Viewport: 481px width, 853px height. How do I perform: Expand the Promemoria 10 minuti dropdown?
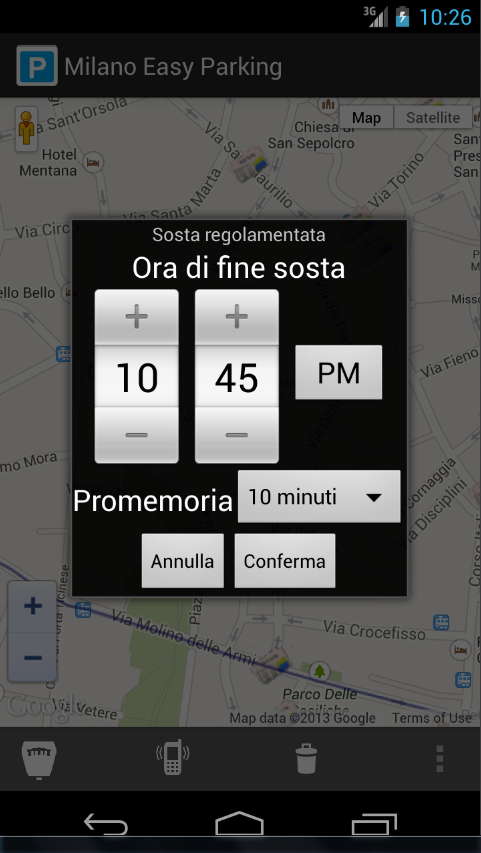[x=319, y=497]
